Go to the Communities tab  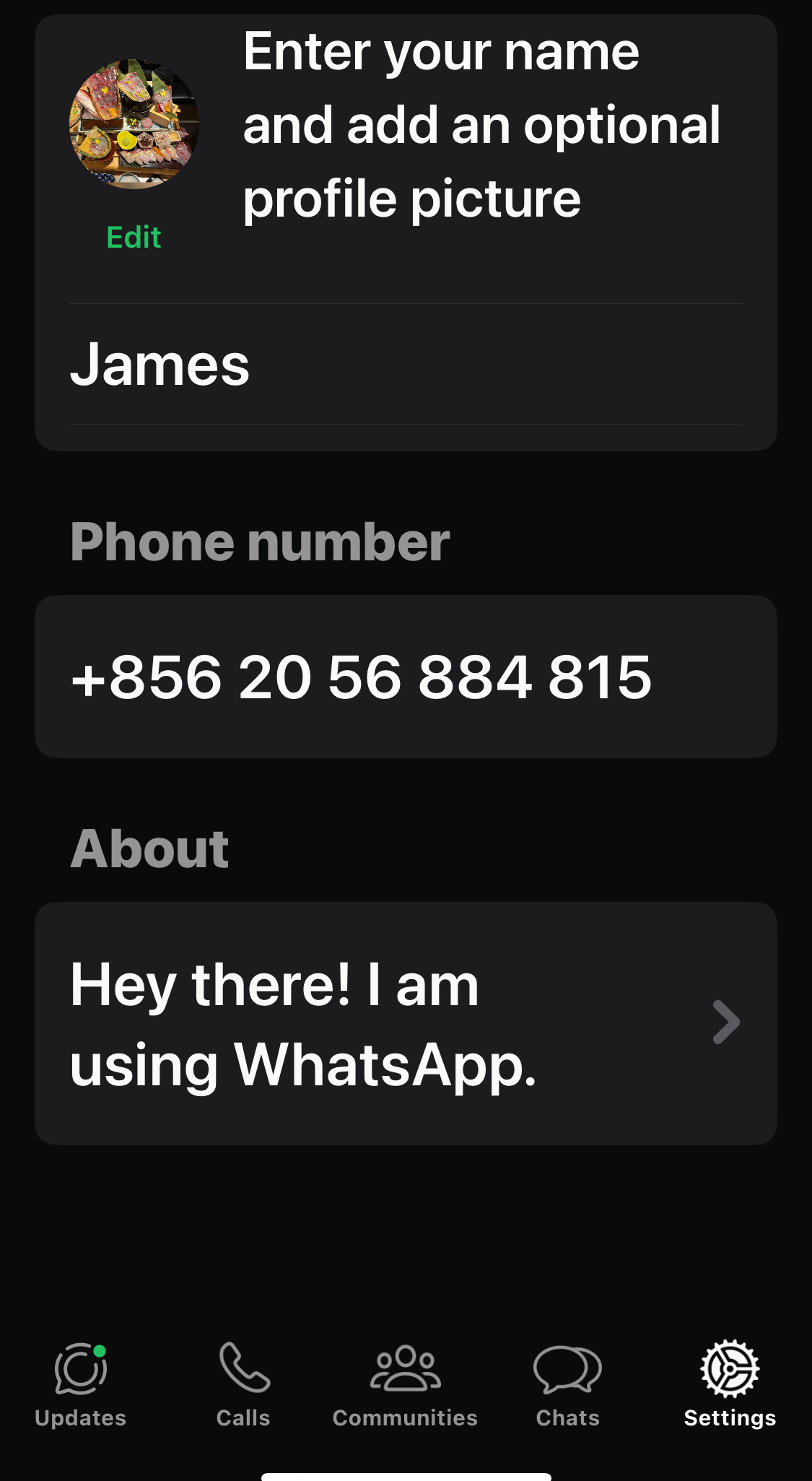405,1386
